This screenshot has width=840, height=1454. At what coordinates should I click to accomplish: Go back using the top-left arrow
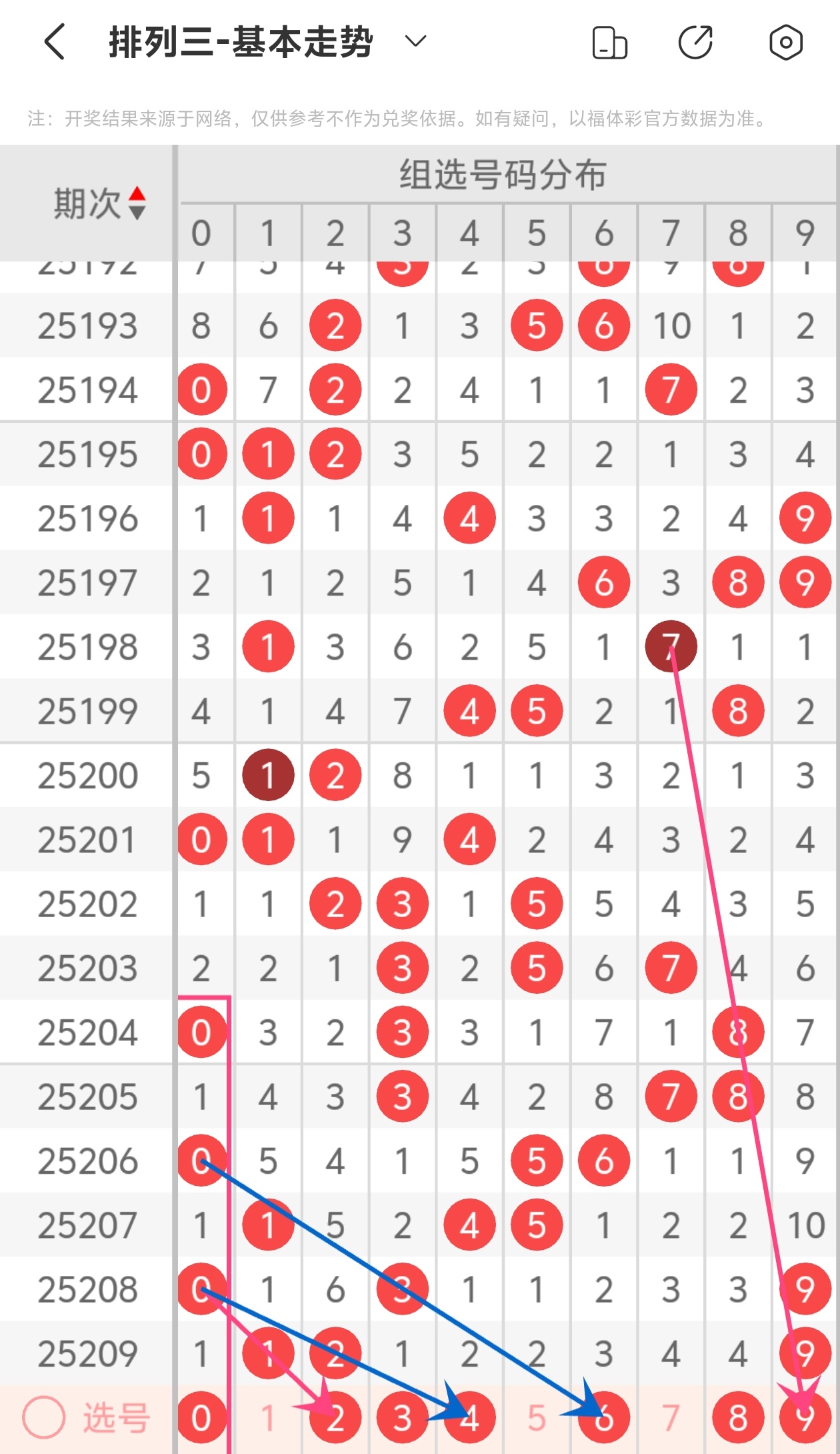[x=55, y=42]
